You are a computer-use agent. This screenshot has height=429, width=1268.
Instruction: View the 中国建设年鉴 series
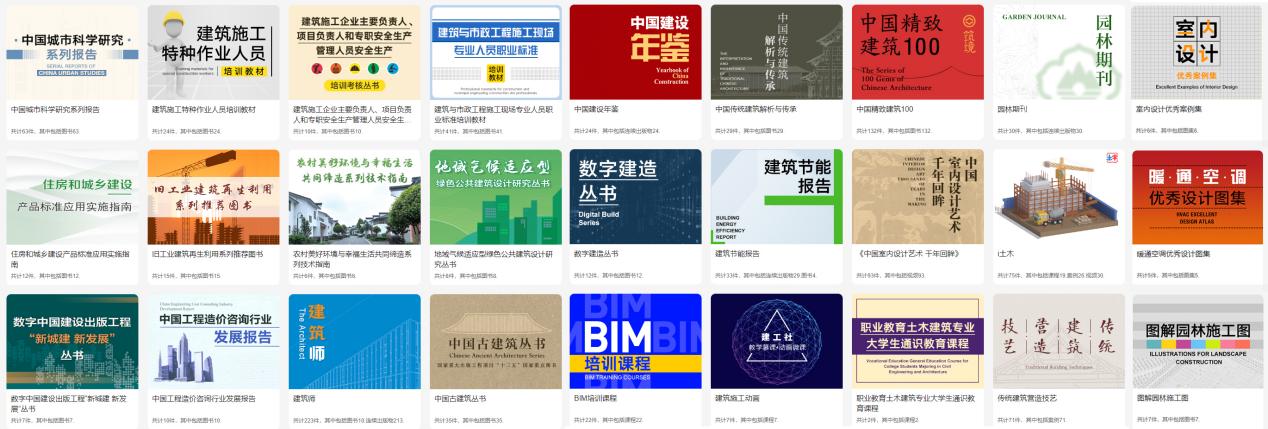point(635,52)
